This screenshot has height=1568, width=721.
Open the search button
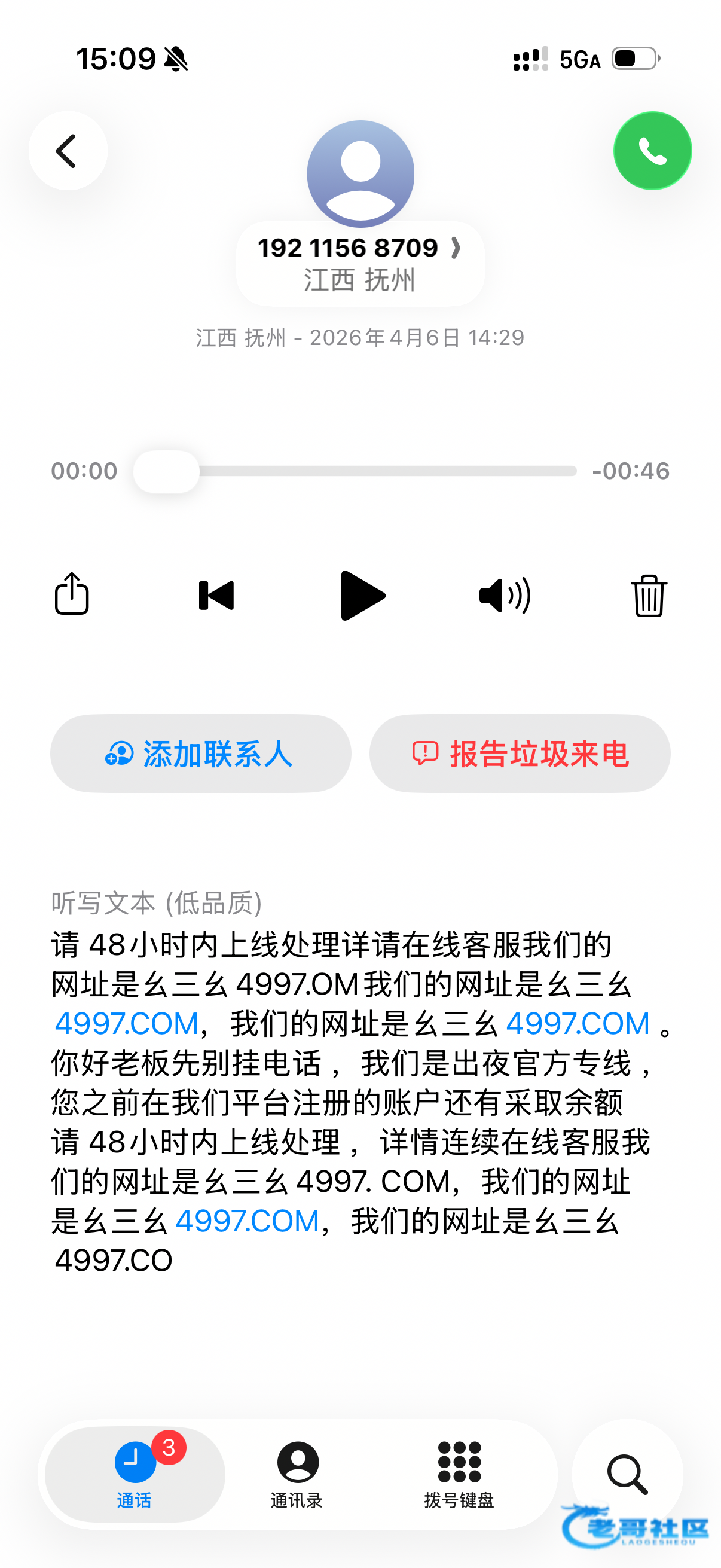pos(627,1474)
